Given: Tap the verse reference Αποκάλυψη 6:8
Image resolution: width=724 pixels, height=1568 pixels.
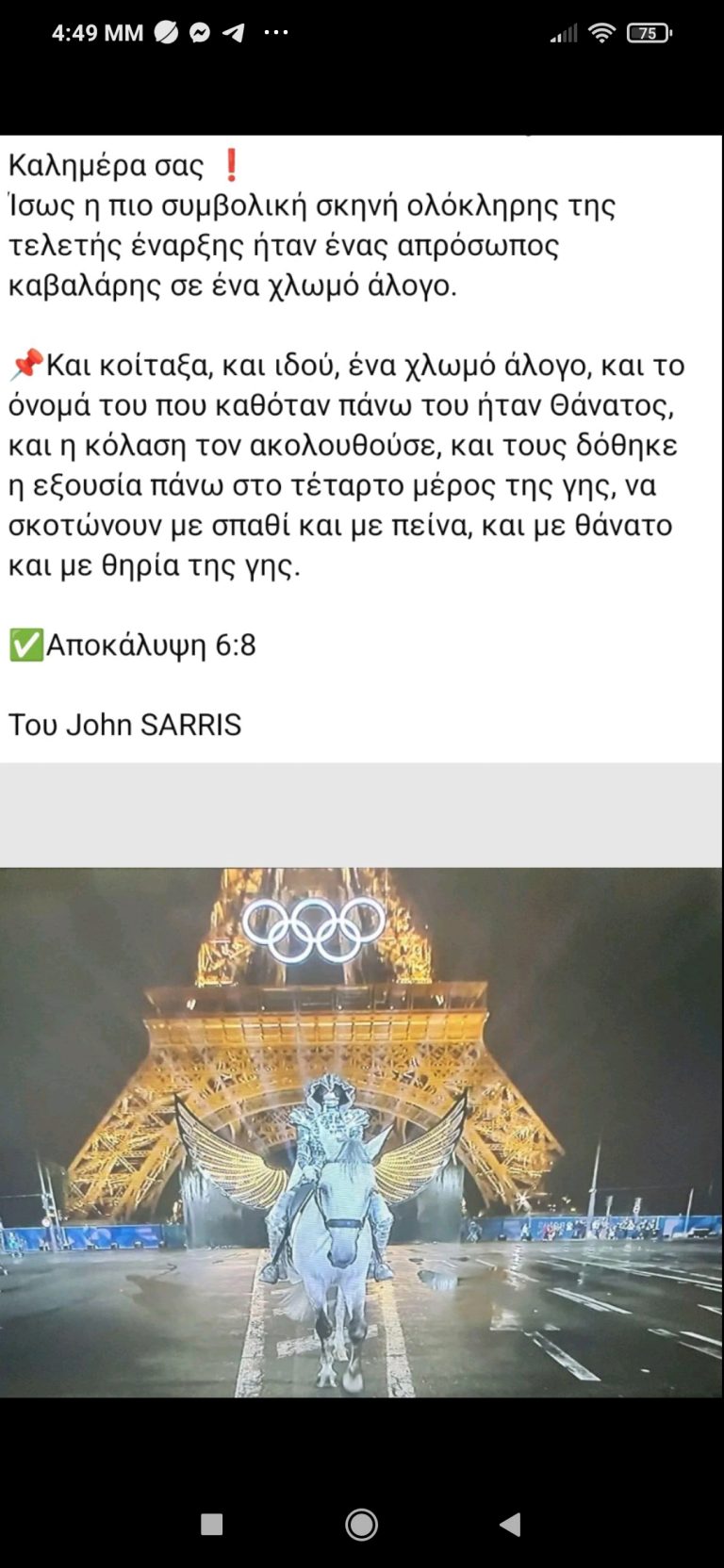Looking at the screenshot, I should point(151,645).
